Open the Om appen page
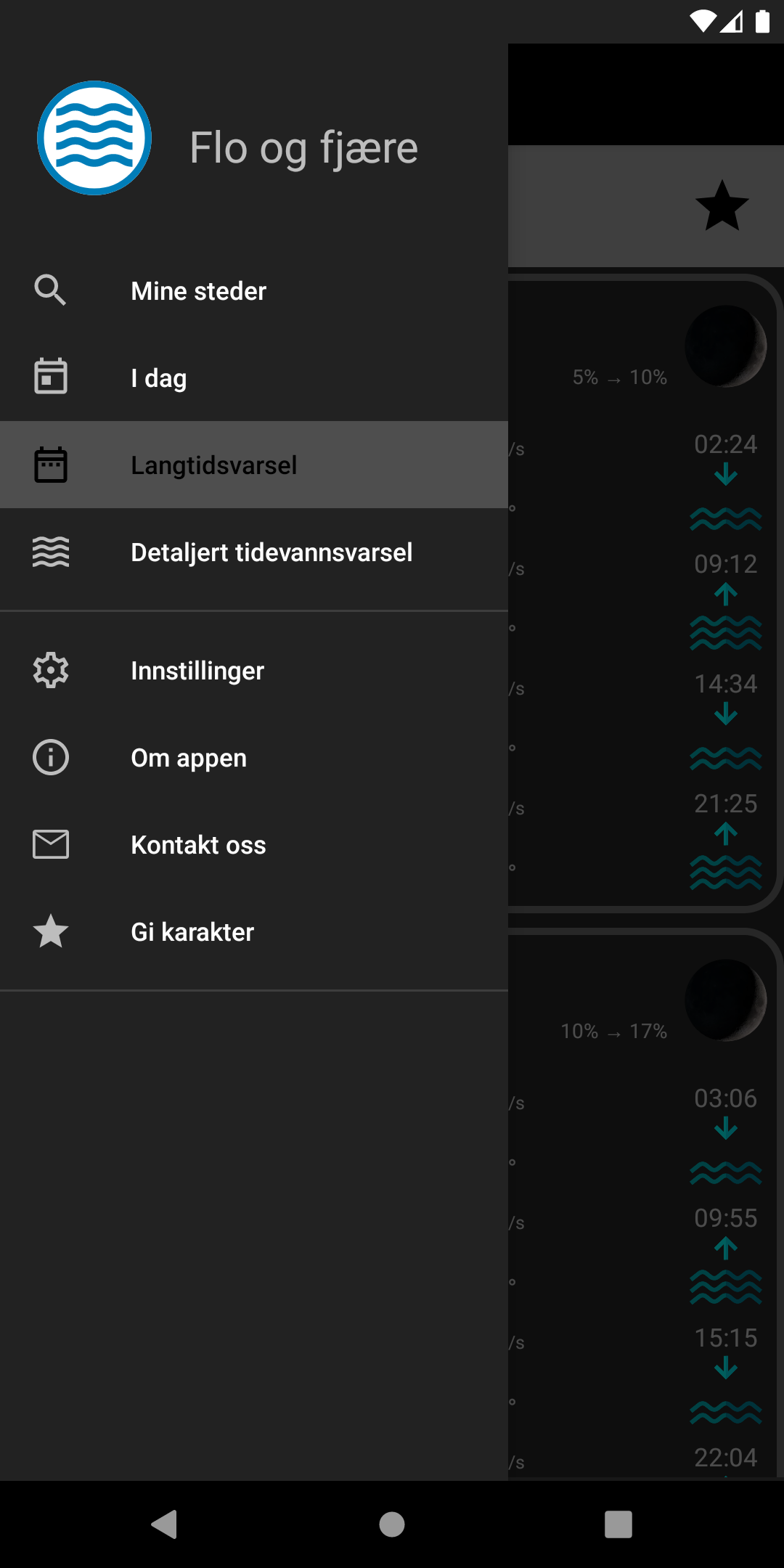The width and height of the screenshot is (784, 1568). [x=188, y=757]
